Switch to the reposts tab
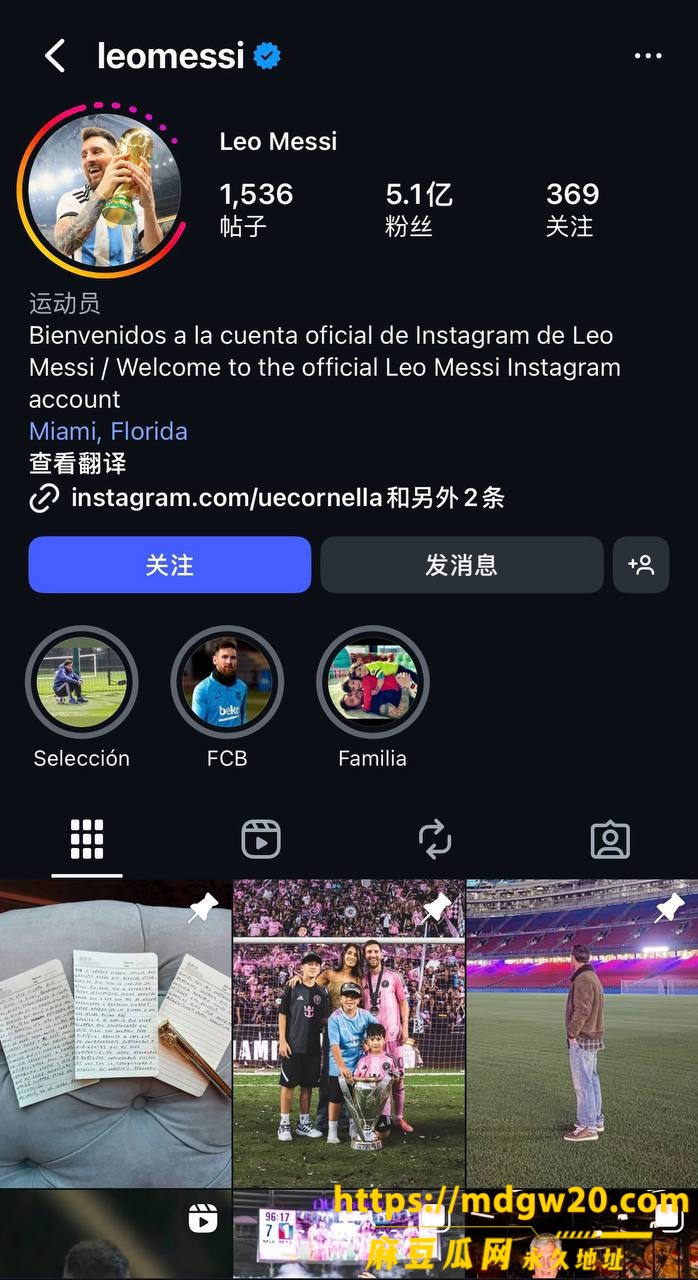This screenshot has width=698, height=1280. 435,840
